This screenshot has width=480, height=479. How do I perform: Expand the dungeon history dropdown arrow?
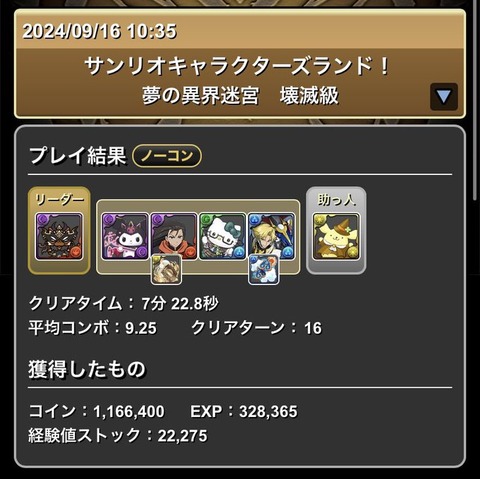pos(444,97)
